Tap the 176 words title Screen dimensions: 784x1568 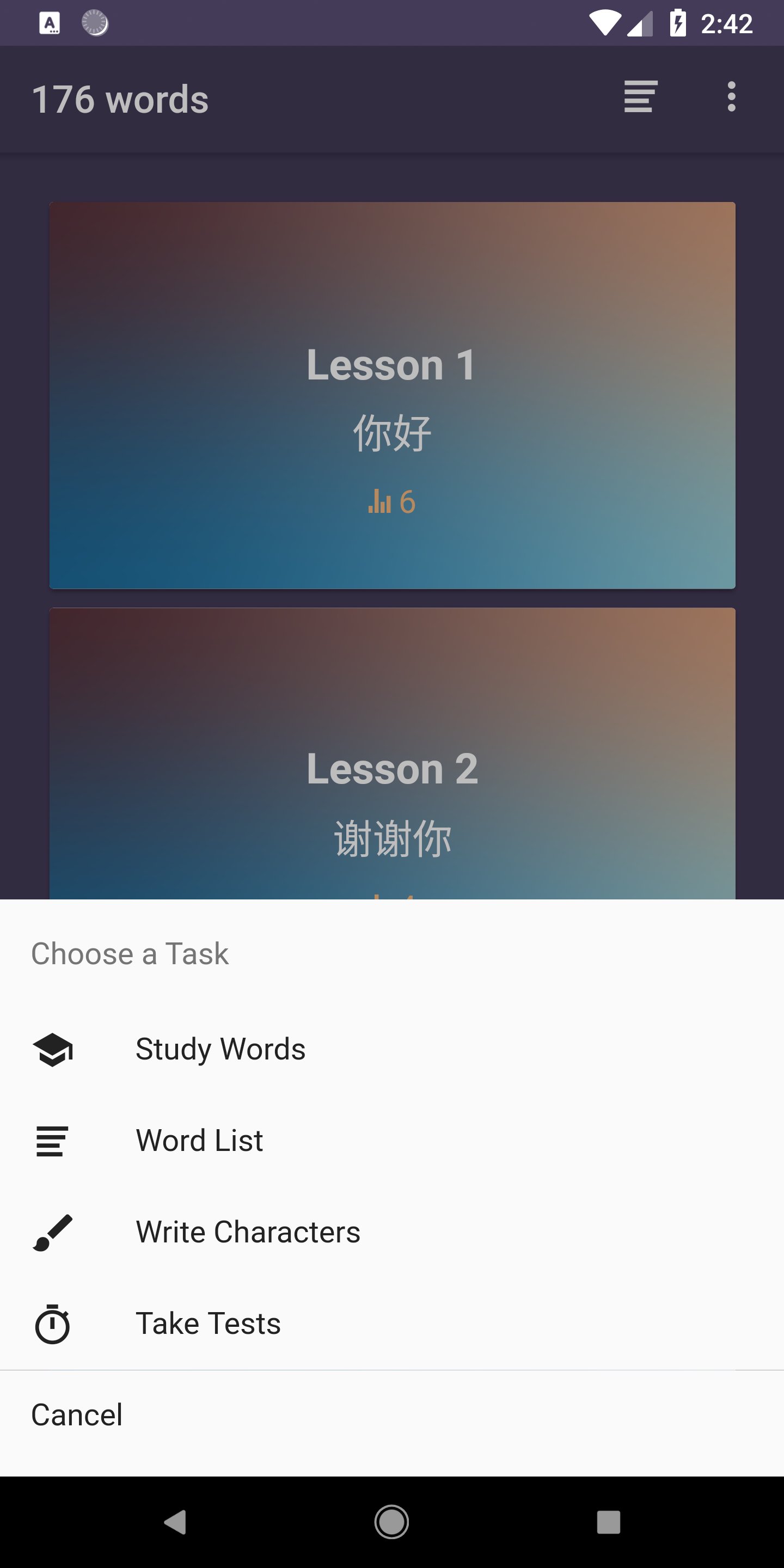tap(120, 99)
